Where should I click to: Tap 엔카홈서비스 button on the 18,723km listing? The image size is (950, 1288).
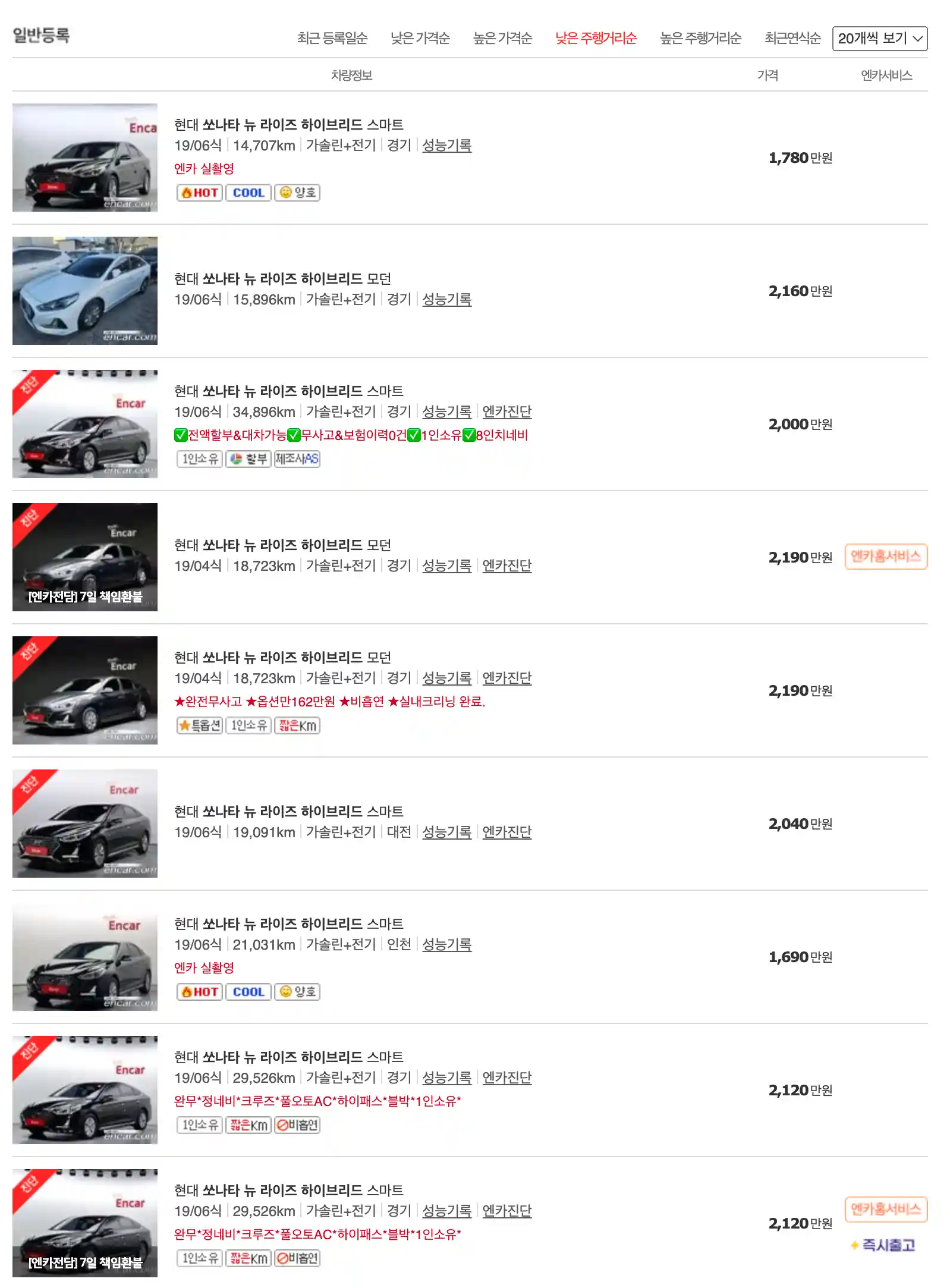885,557
